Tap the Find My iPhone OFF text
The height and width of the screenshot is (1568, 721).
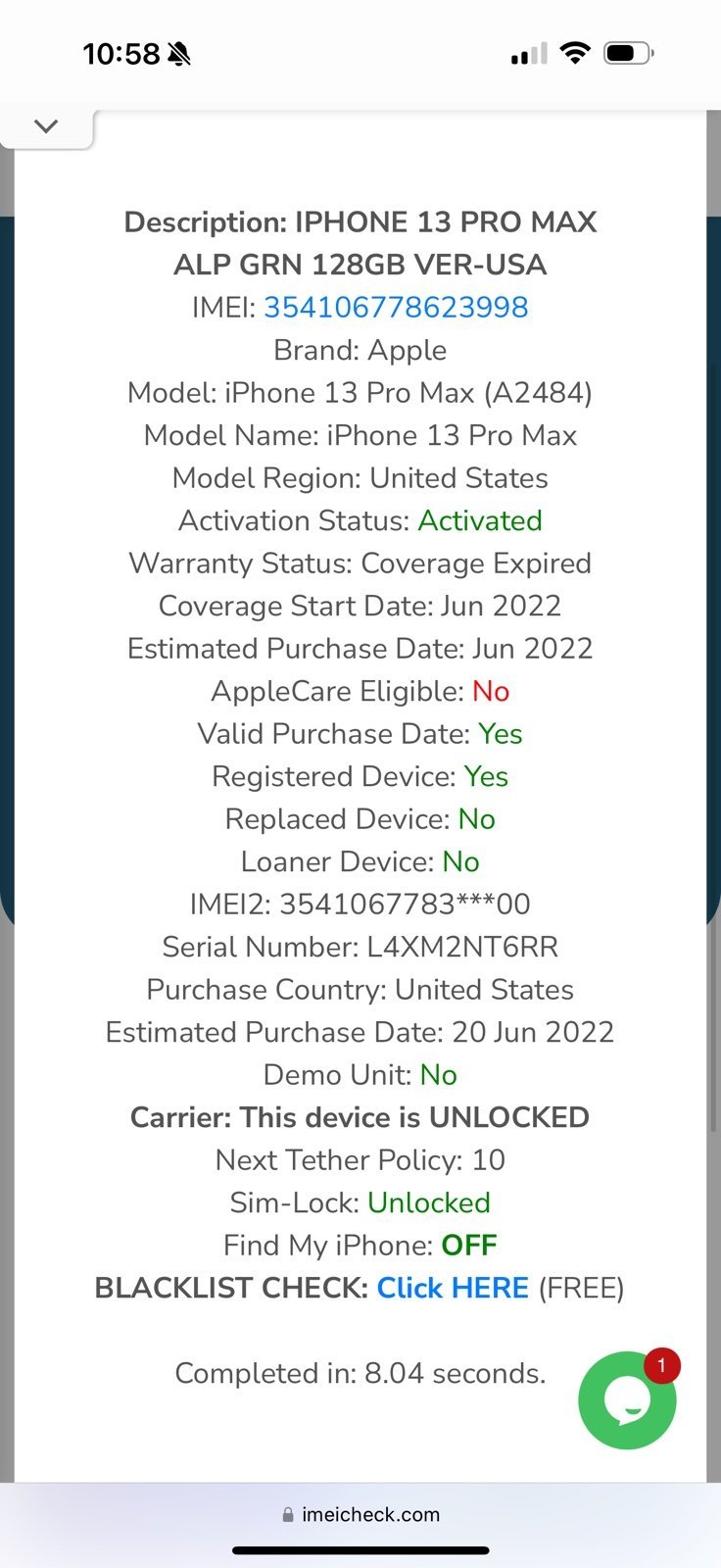coord(468,1245)
